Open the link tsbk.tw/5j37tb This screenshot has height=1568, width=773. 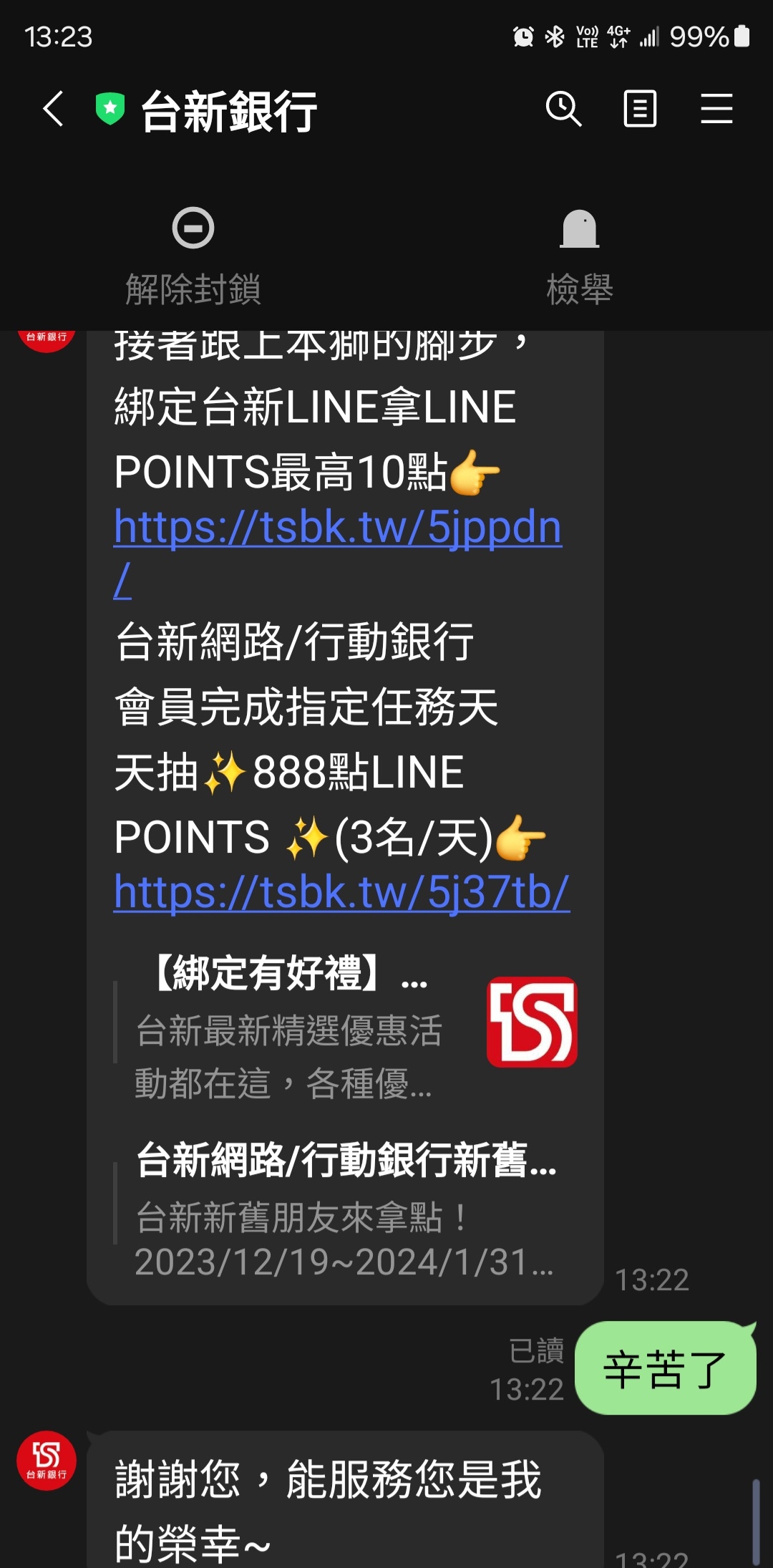(341, 893)
